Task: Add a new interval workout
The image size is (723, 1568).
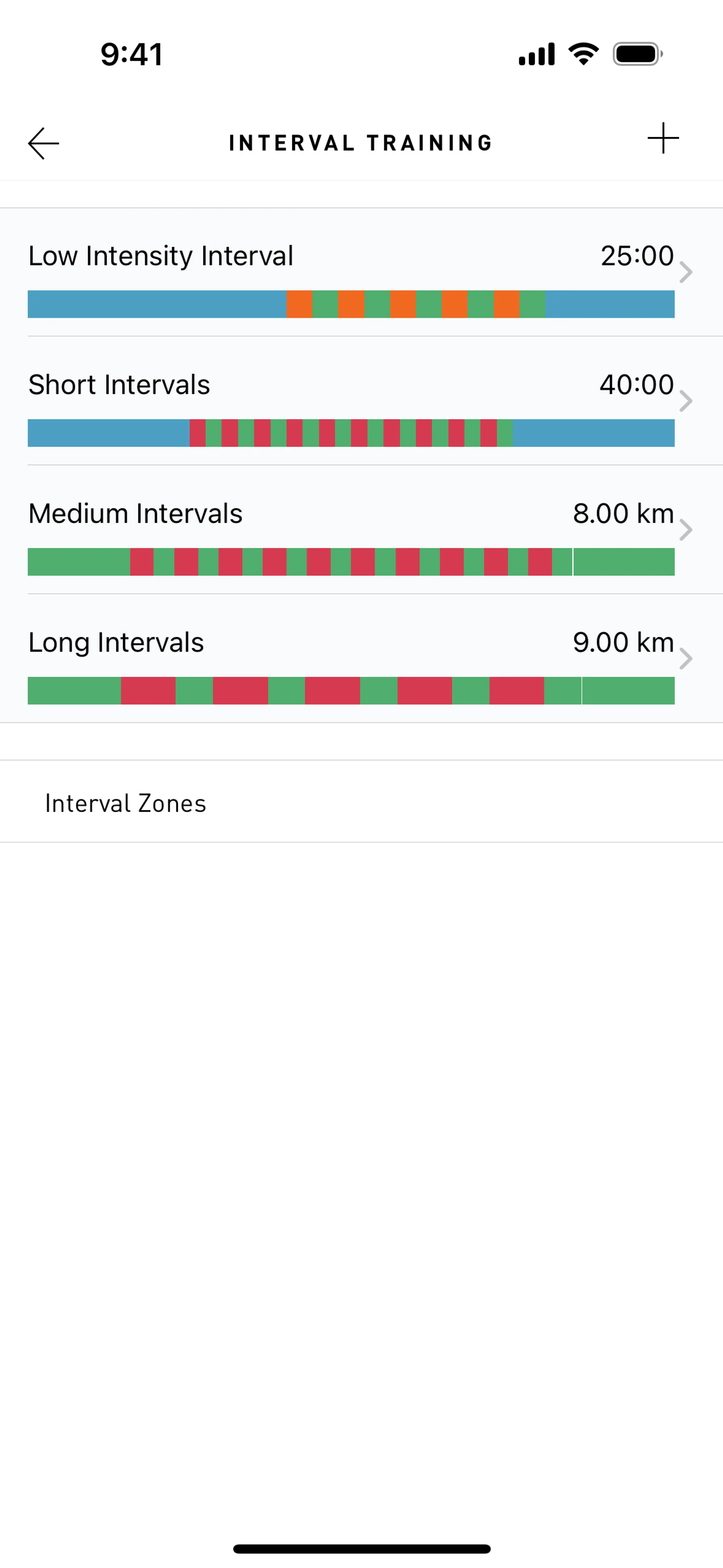Action: (x=663, y=138)
